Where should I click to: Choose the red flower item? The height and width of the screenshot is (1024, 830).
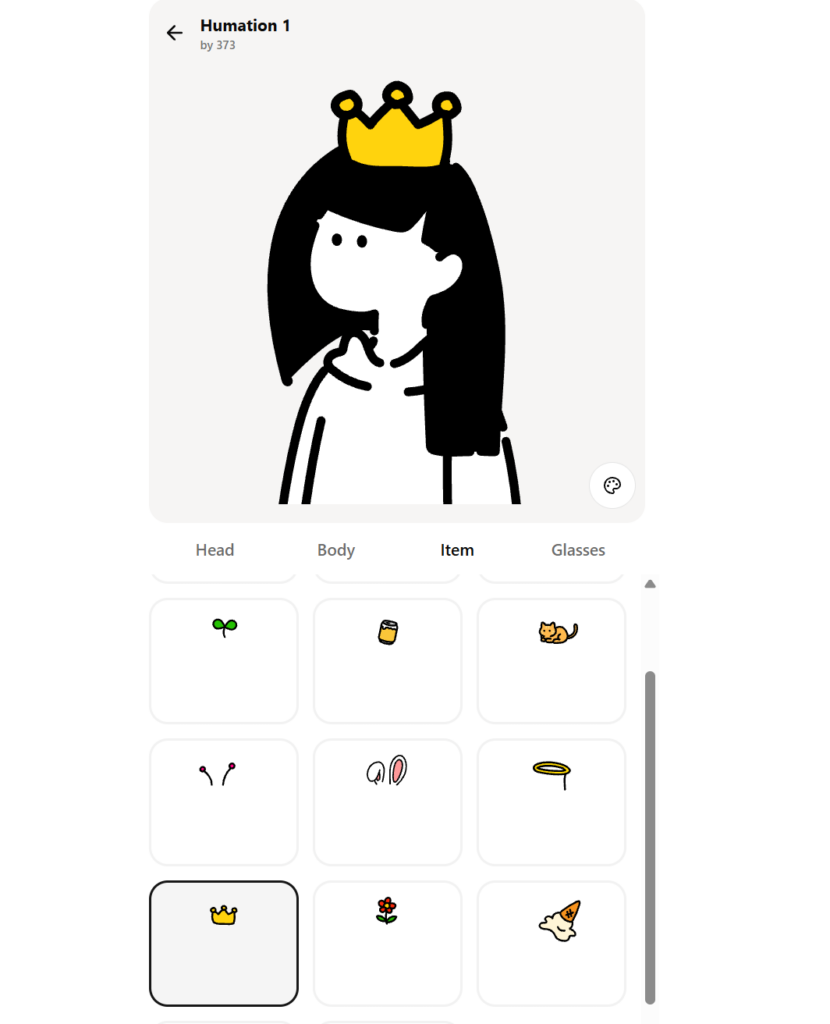pyautogui.click(x=388, y=943)
